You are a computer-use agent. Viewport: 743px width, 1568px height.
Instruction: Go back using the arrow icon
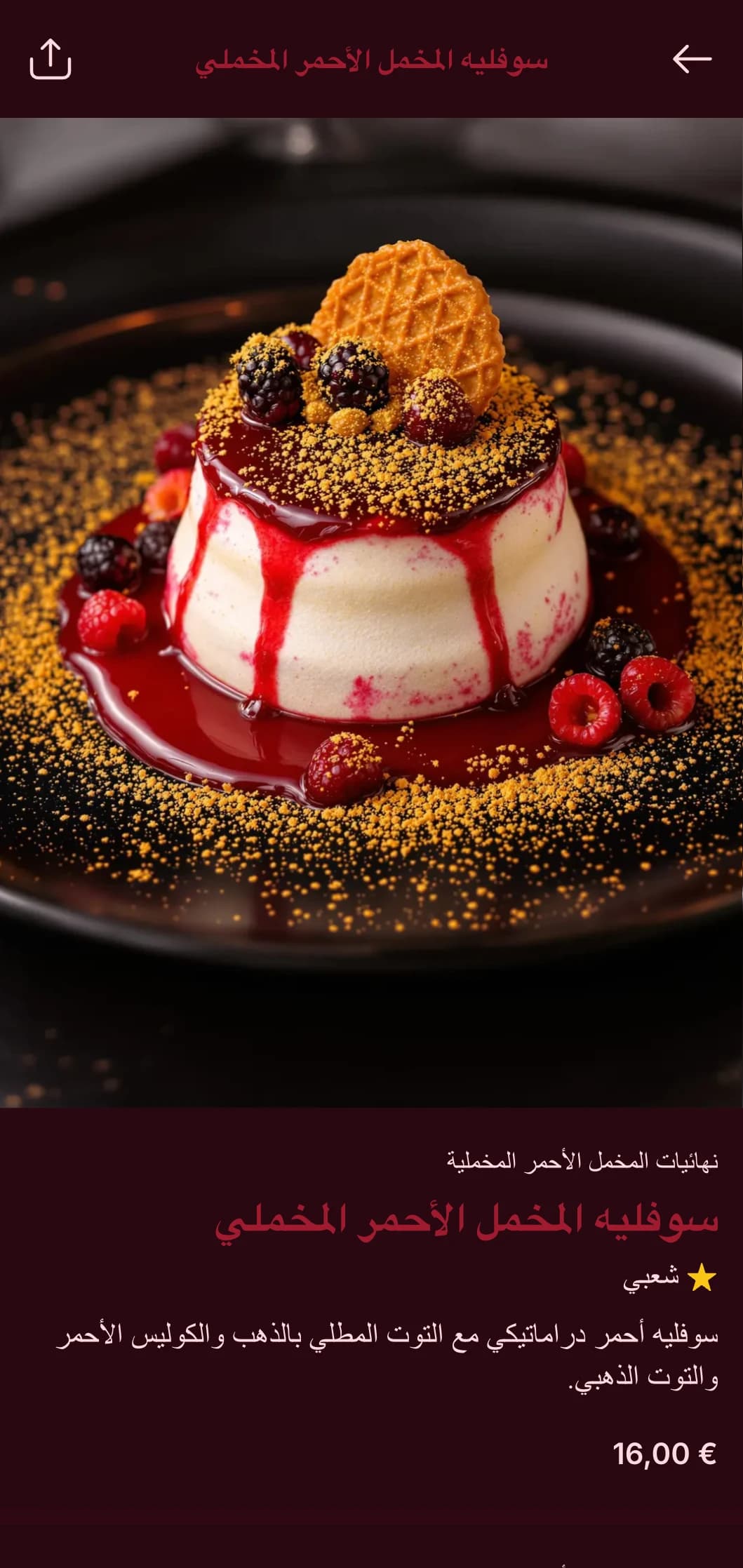pyautogui.click(x=692, y=59)
